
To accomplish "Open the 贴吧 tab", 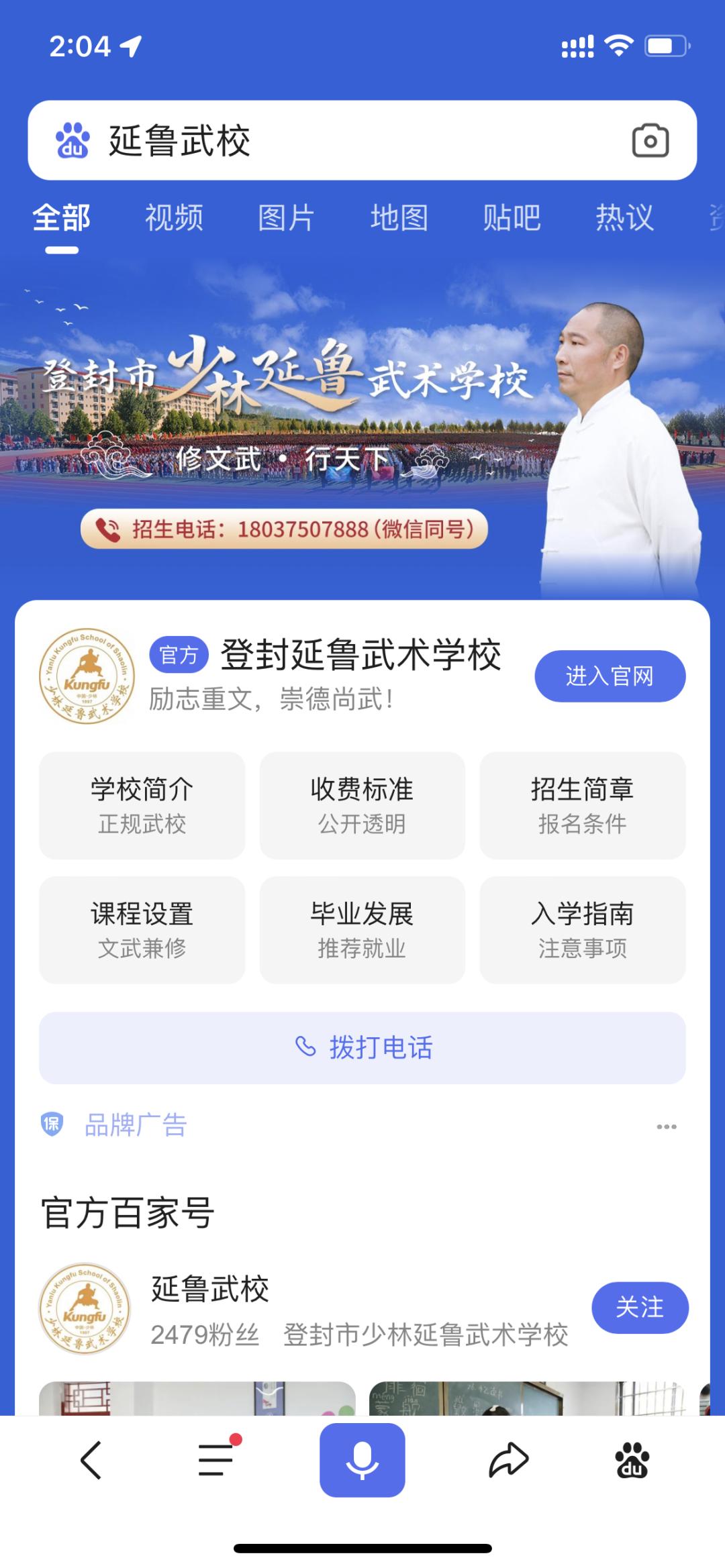I will [512, 219].
